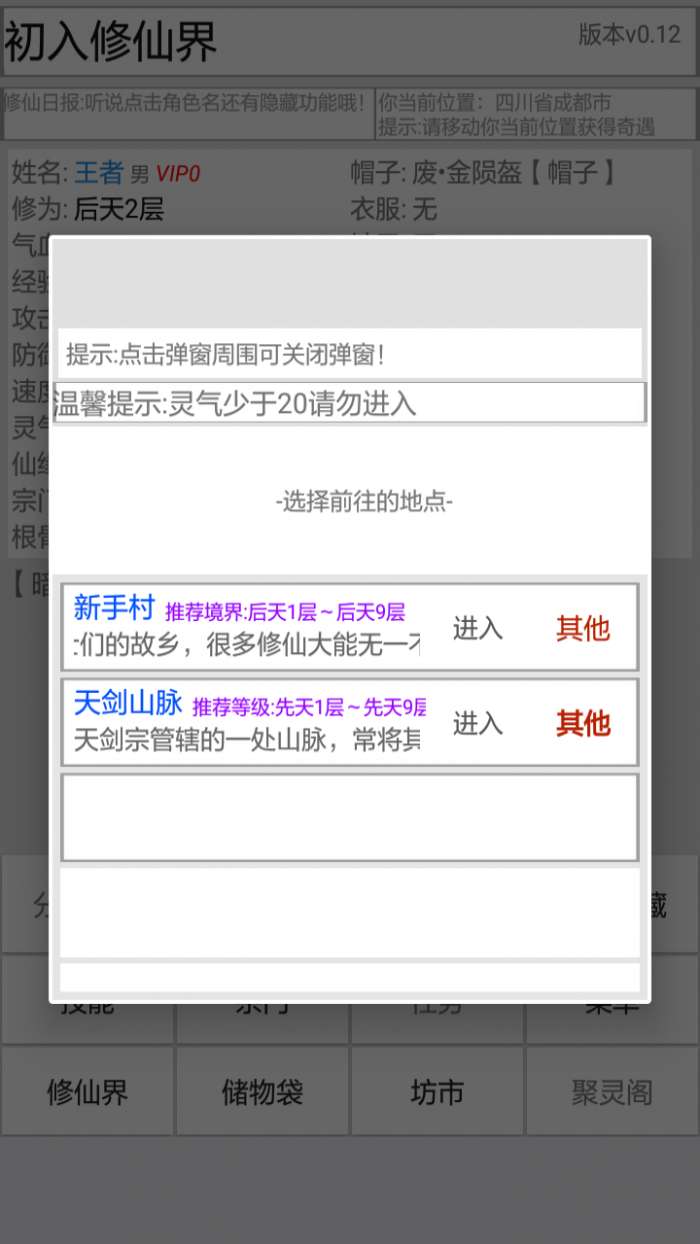Open 储物袋 storage bag
Screen dimensions: 700x1244
[x=262, y=1092]
